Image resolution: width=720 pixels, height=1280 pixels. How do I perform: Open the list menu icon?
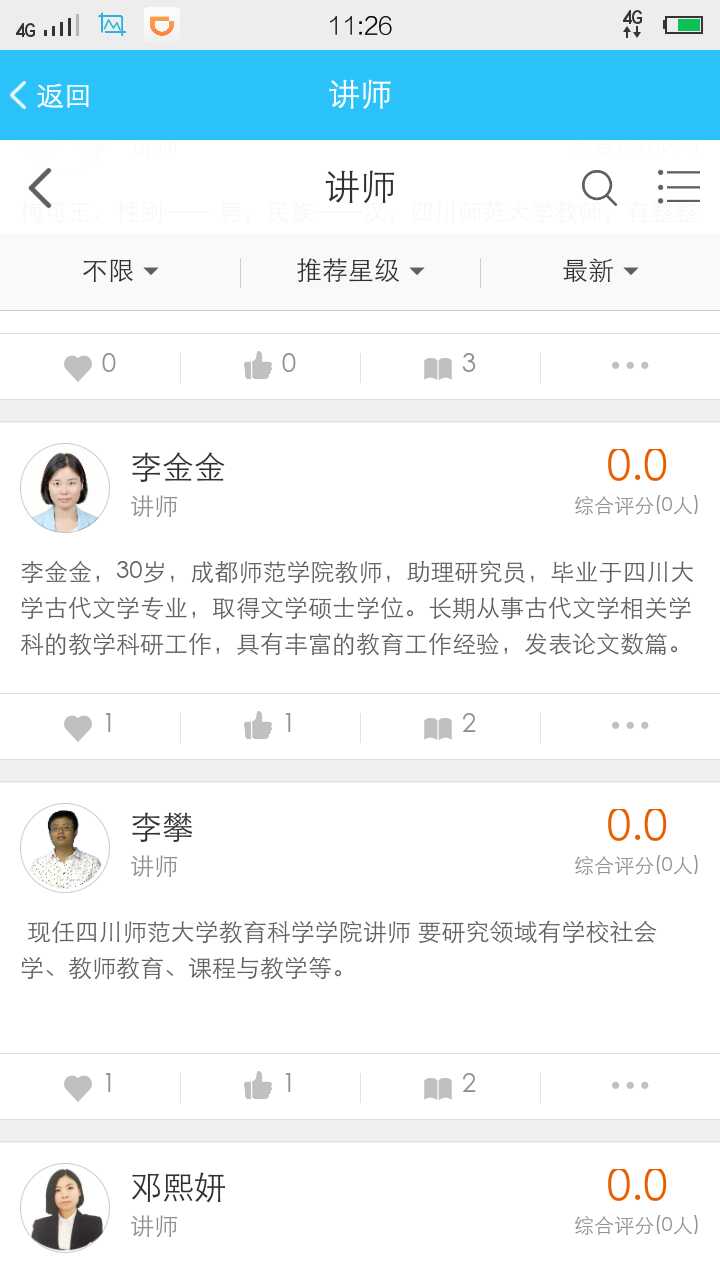tap(678, 187)
